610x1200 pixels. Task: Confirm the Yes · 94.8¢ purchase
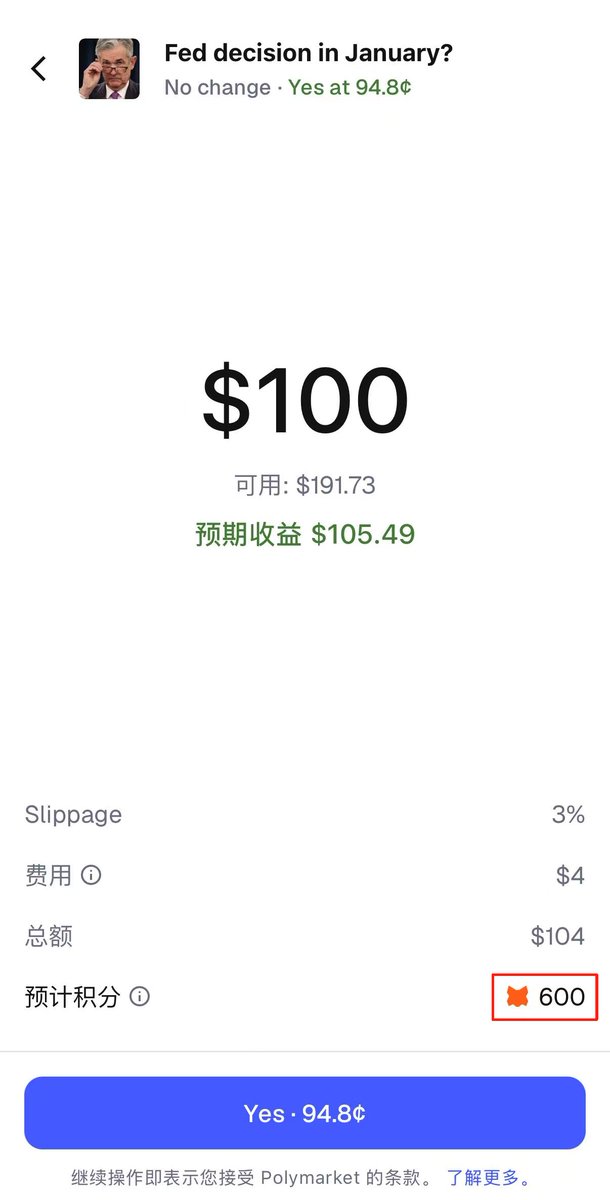[304, 1113]
